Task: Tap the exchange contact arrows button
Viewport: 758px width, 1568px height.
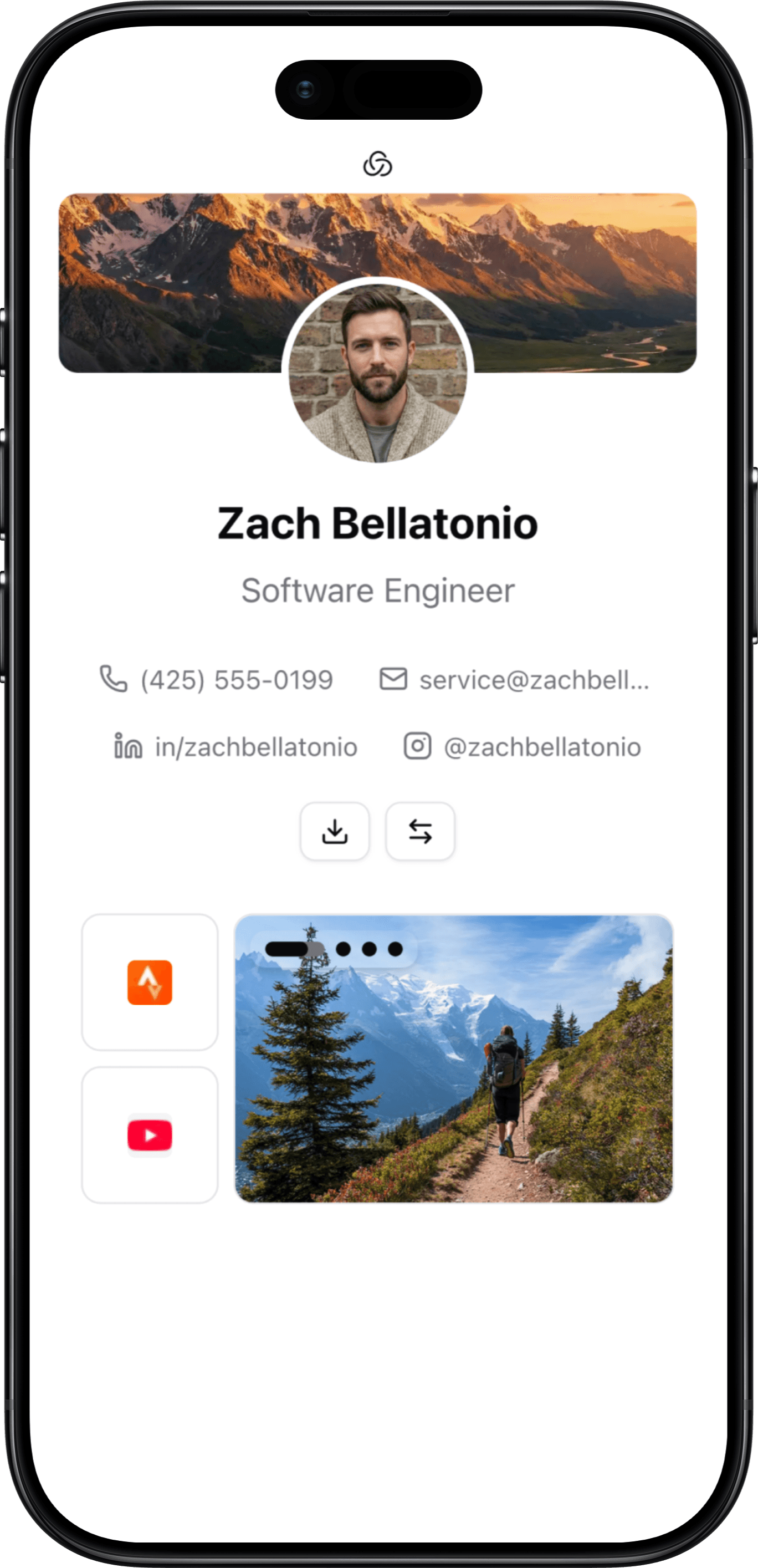Action: pos(420,832)
